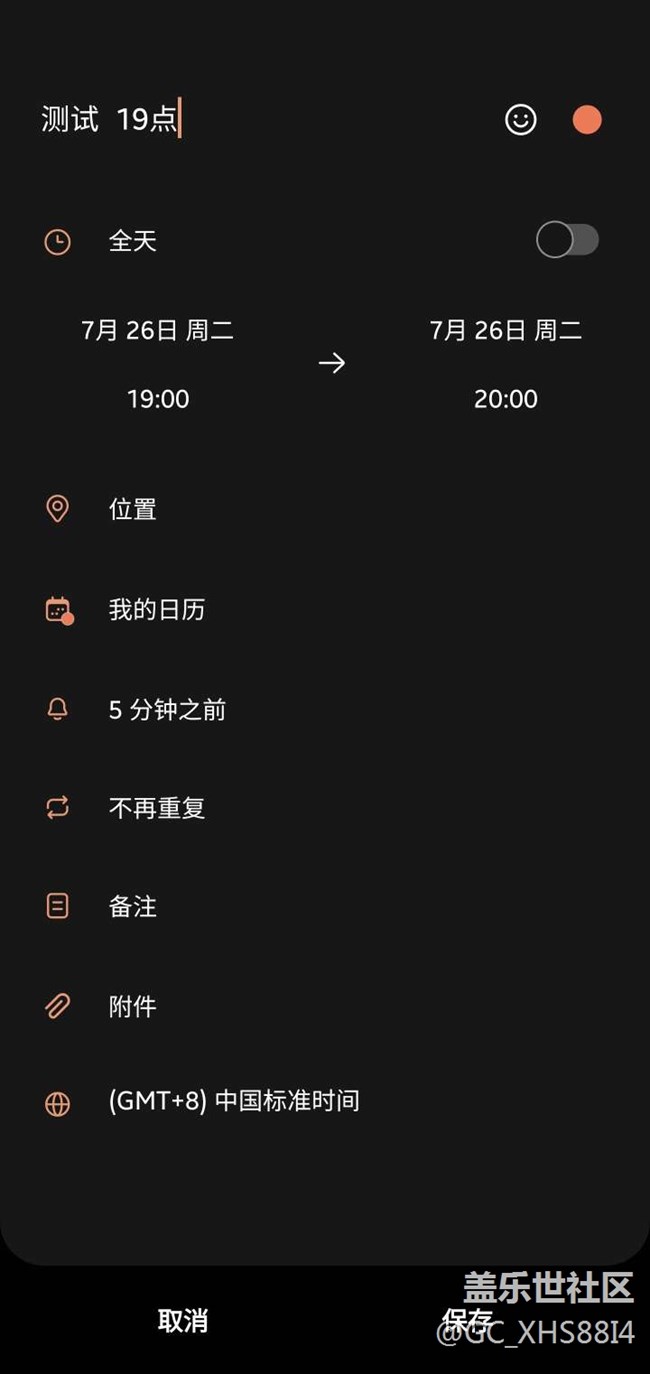This screenshot has width=650, height=1374.
Task: Choose calendar under 我的日历
Action: [157, 610]
